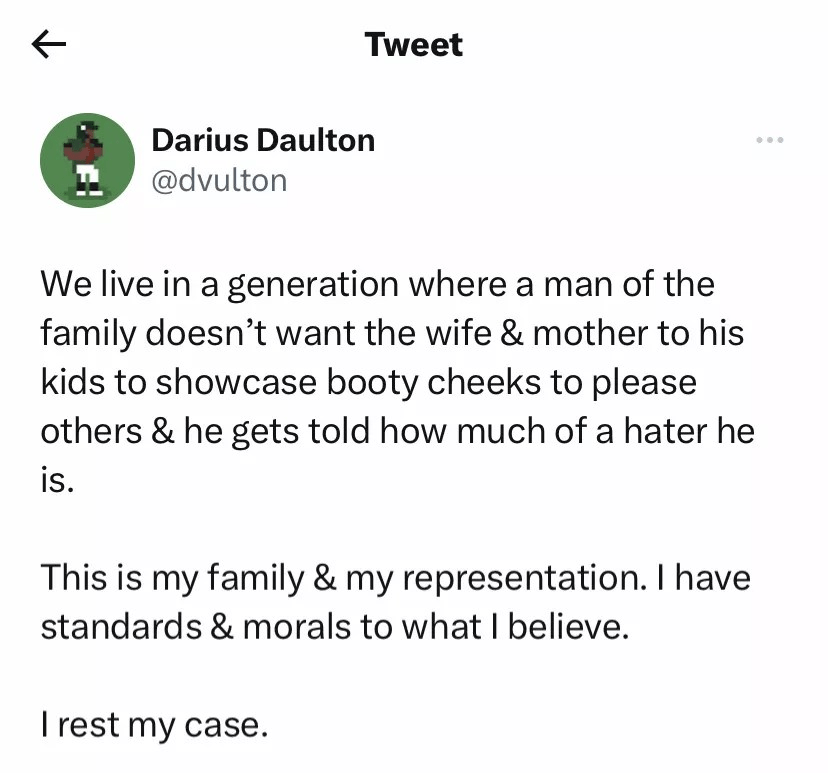Open Darius Daulton's profile picture
Image resolution: width=828 pixels, height=773 pixels.
click(x=87, y=160)
